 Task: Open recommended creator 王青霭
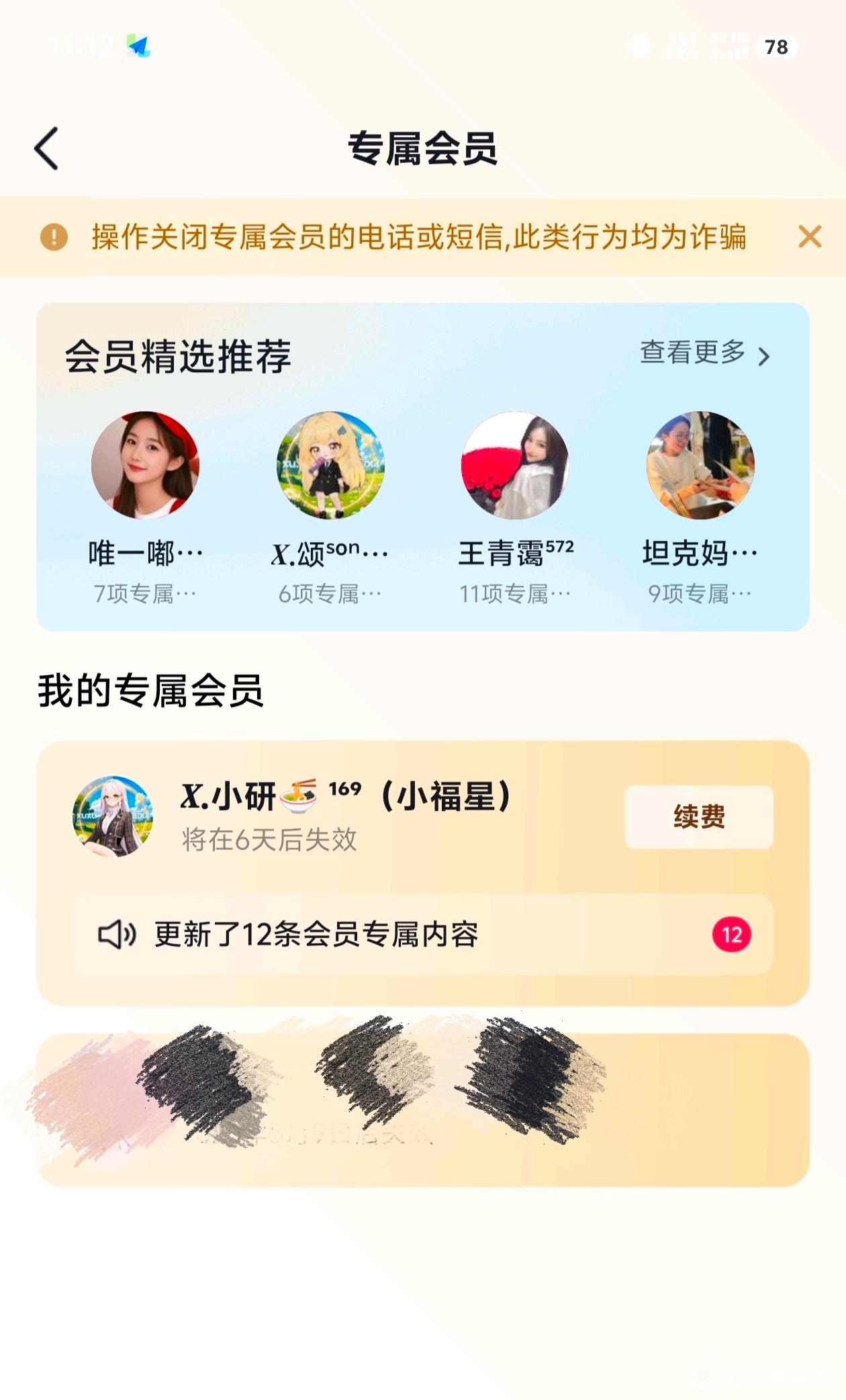point(516,508)
